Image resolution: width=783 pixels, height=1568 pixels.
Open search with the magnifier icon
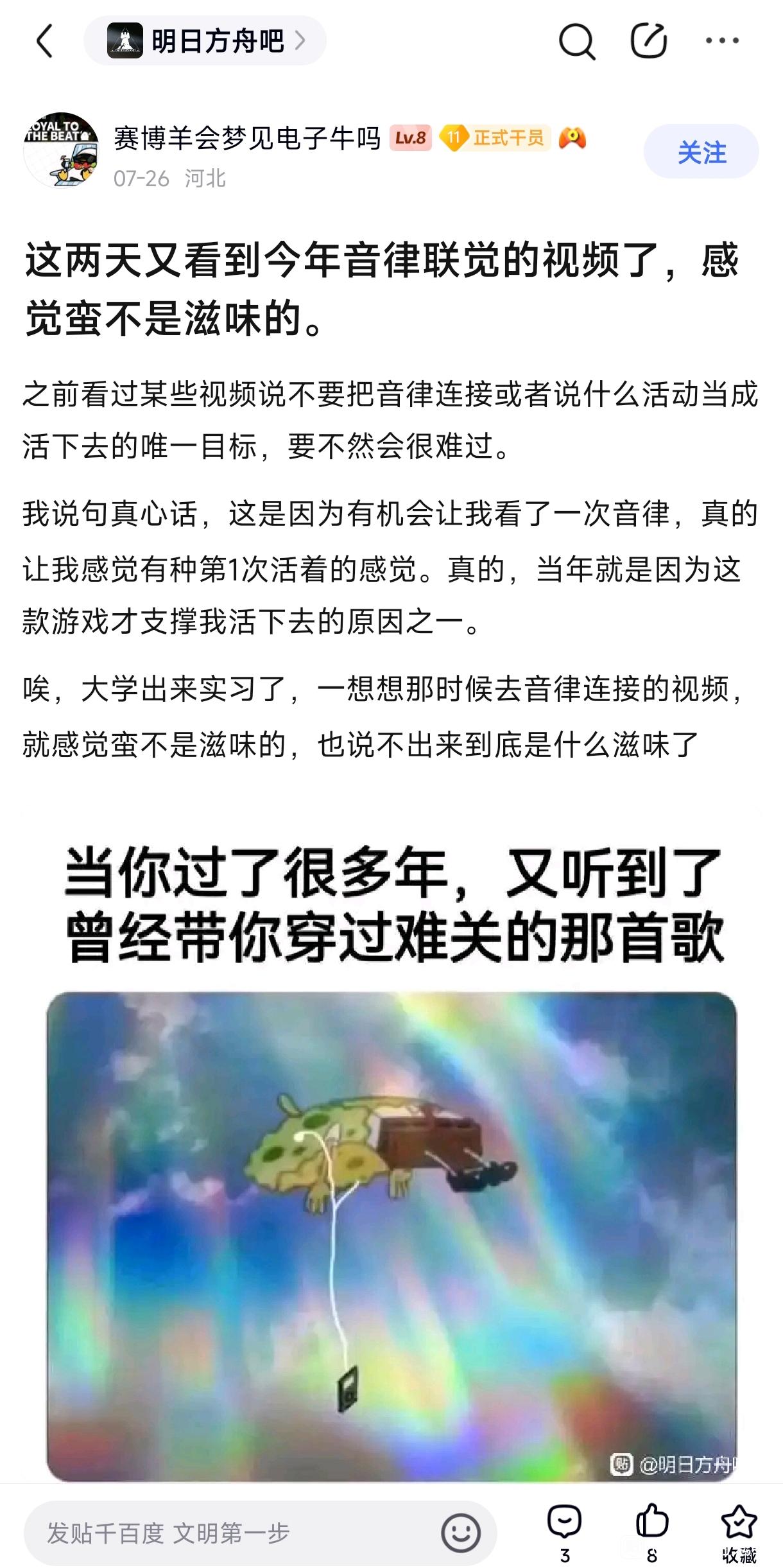pyautogui.click(x=576, y=41)
